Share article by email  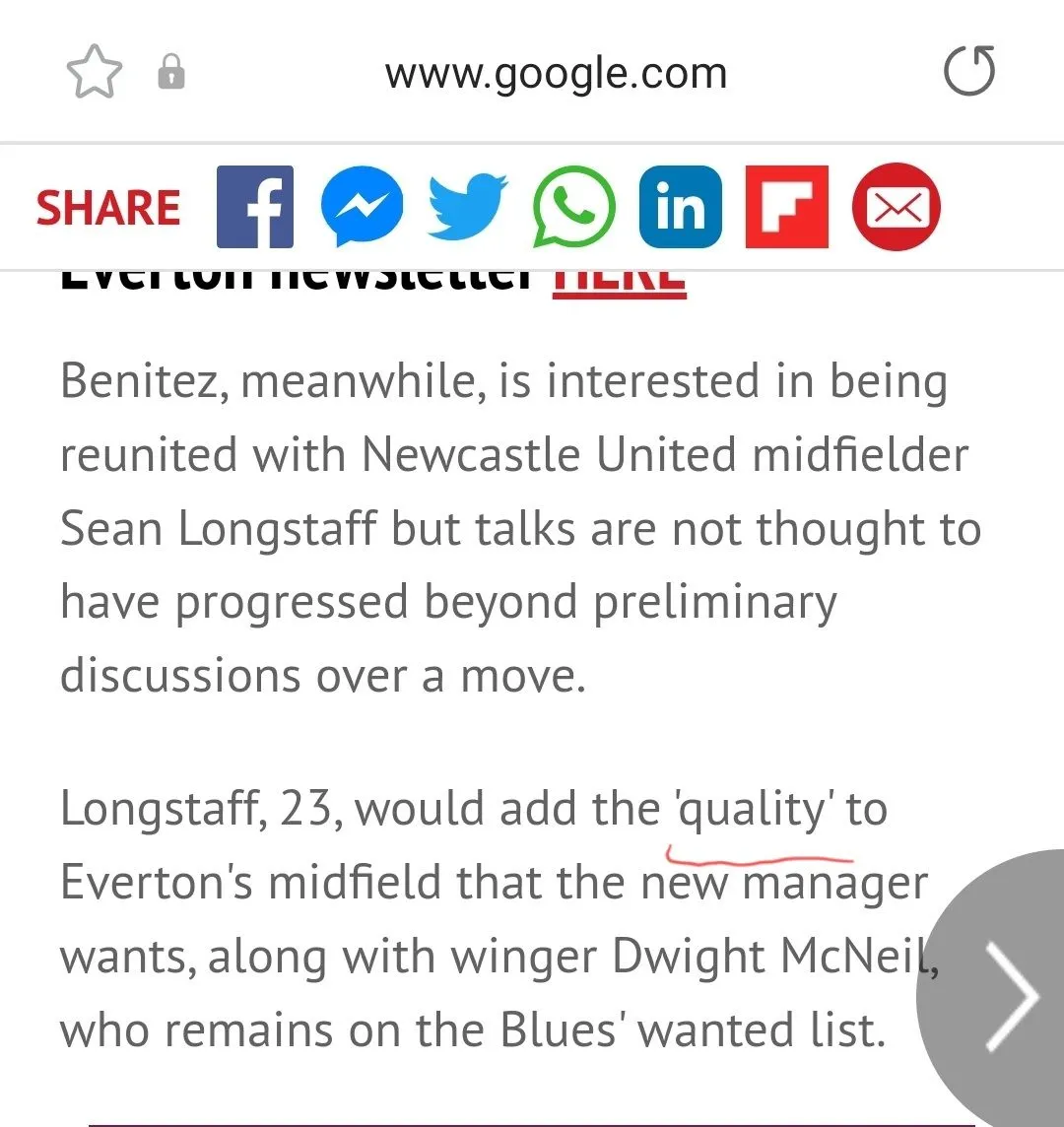[896, 207]
